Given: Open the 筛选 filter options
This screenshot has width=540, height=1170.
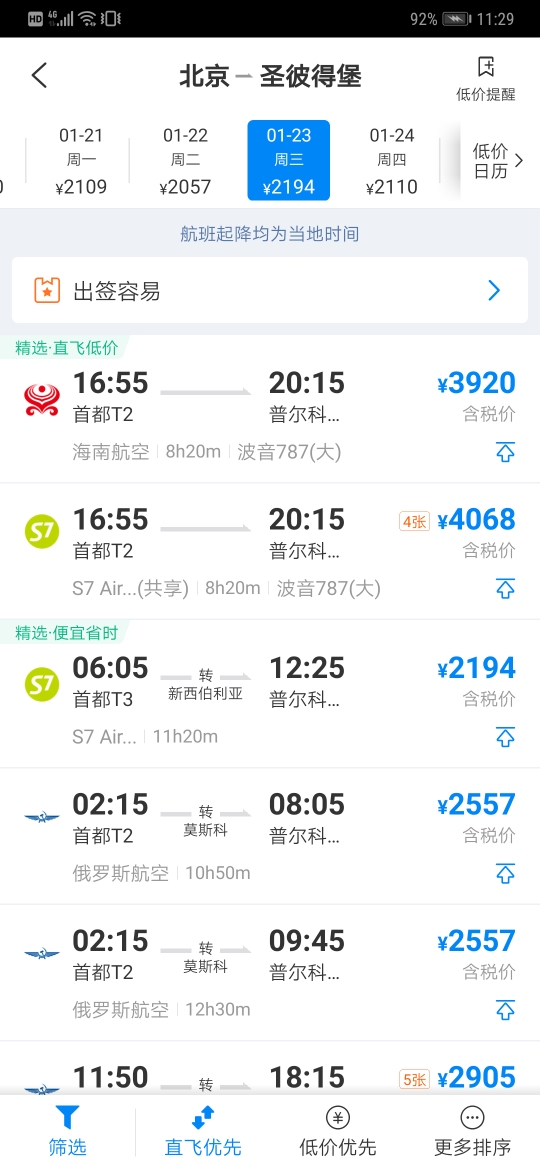Looking at the screenshot, I should click(x=67, y=1131).
